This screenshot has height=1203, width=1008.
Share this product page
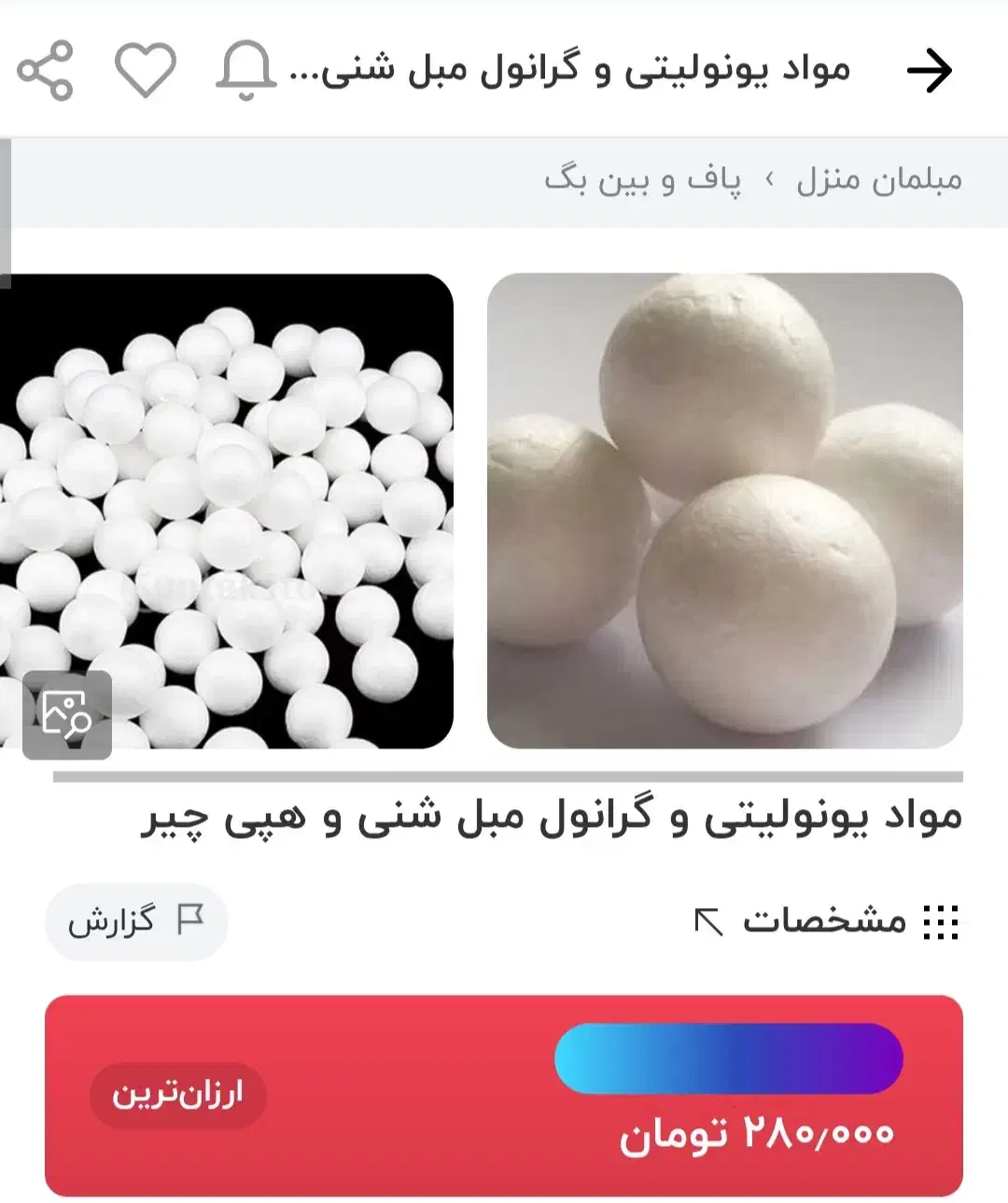click(x=45, y=71)
